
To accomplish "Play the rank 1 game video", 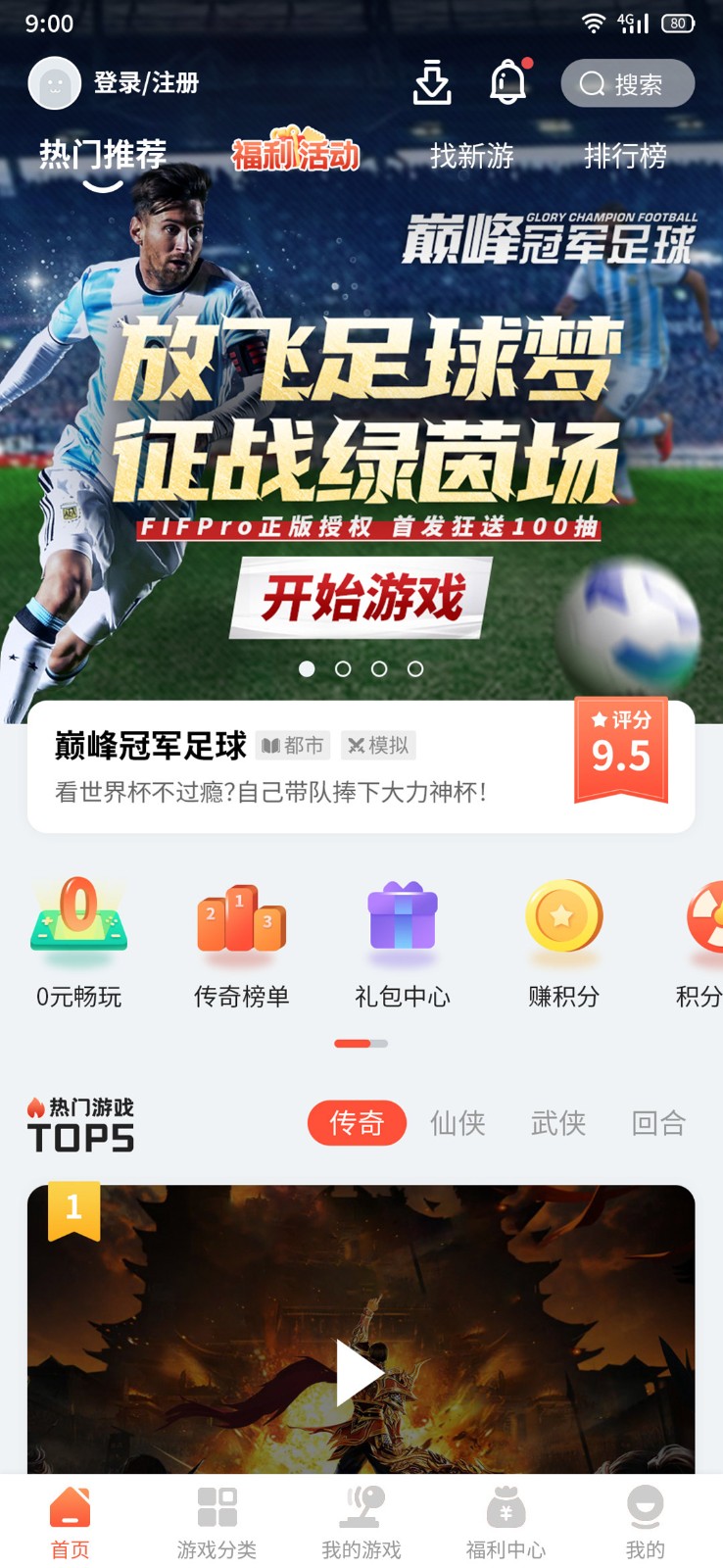I will coord(360,1372).
